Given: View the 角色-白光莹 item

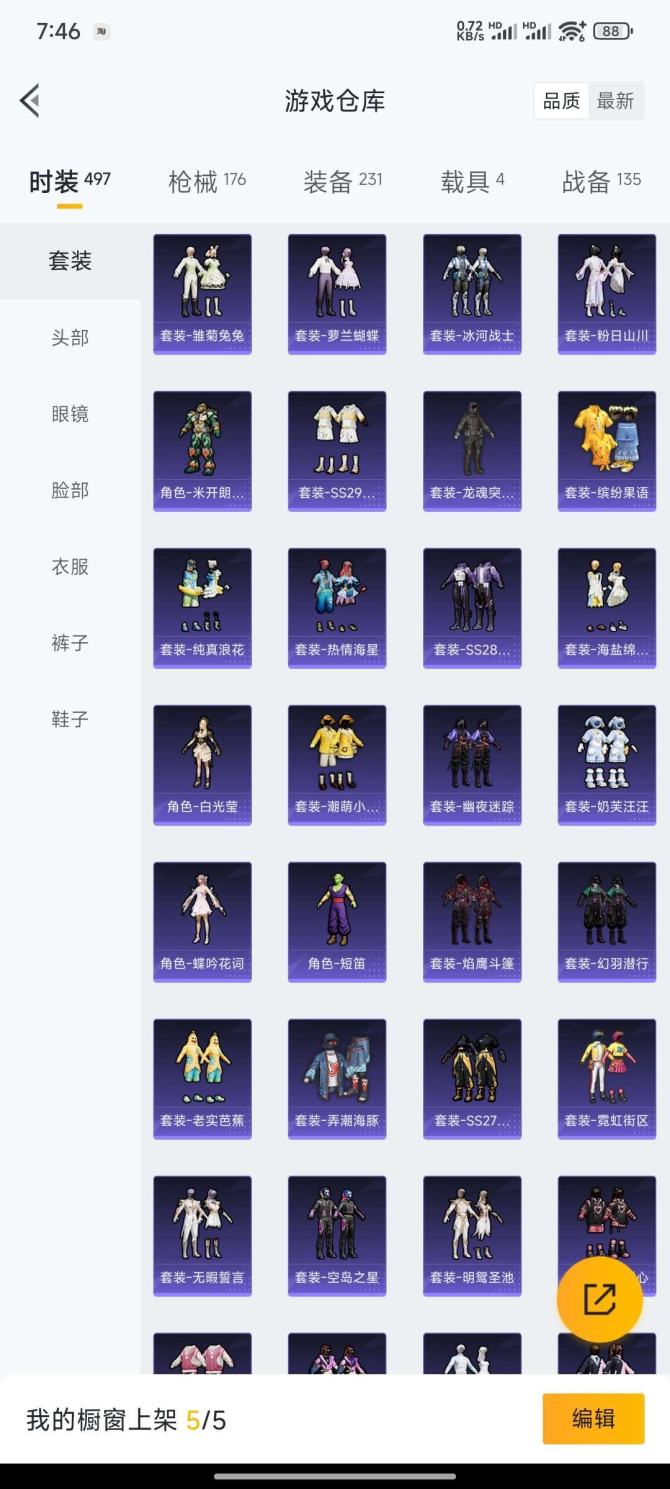Looking at the screenshot, I should (x=202, y=764).
